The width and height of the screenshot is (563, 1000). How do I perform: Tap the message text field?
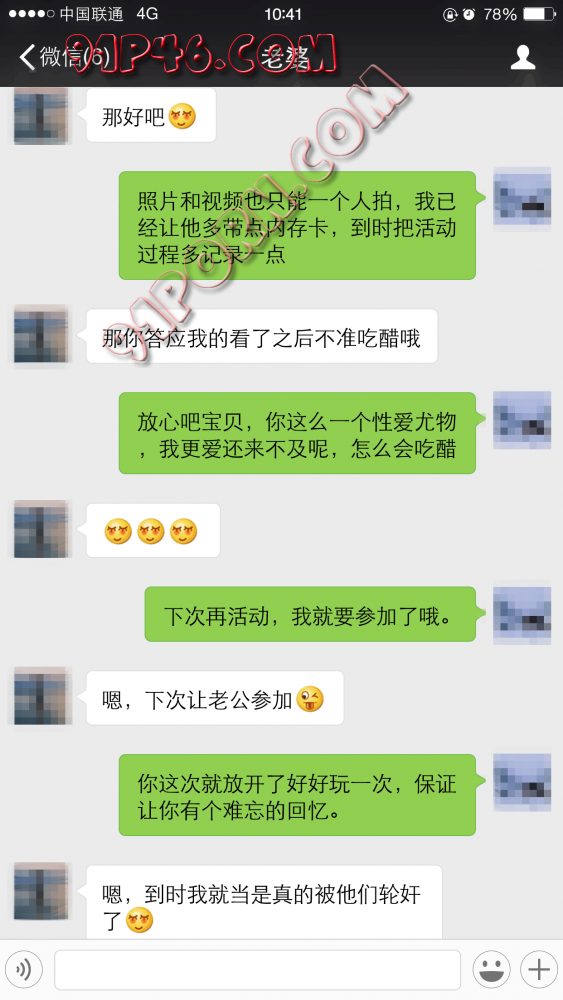(258, 969)
